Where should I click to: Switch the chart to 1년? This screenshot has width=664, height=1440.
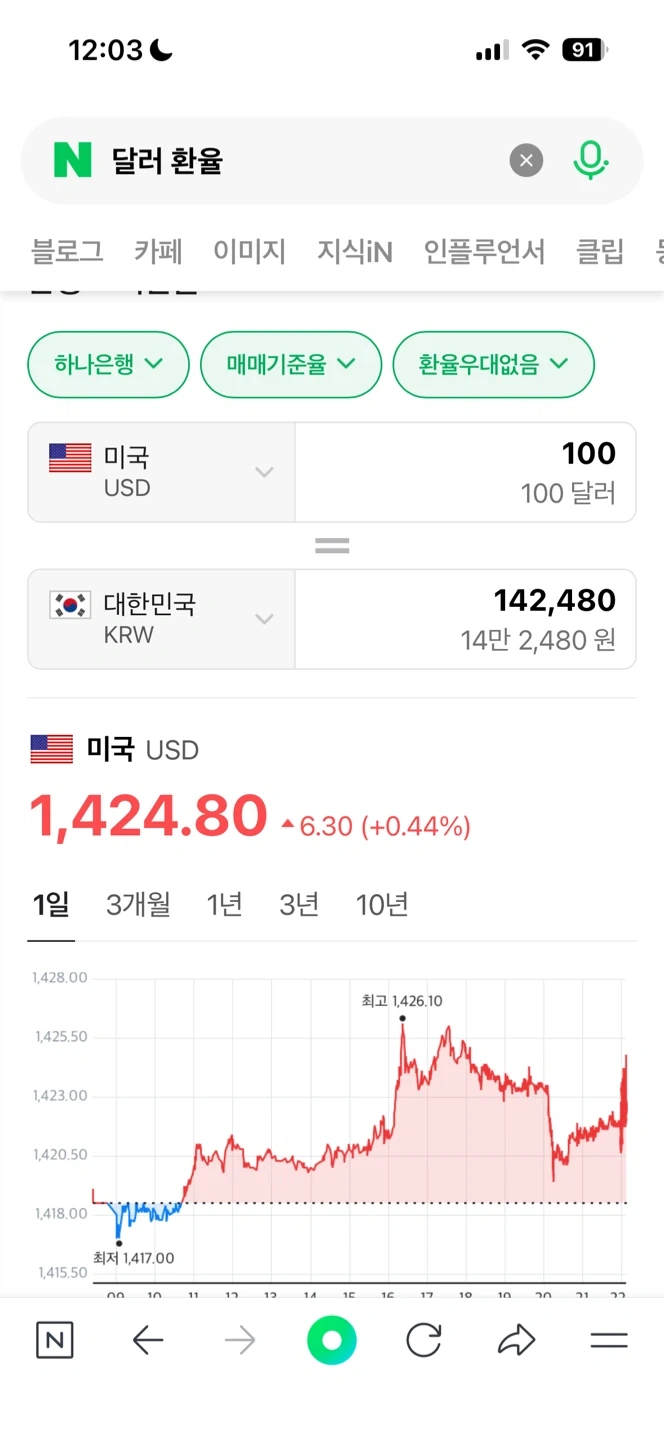[224, 906]
